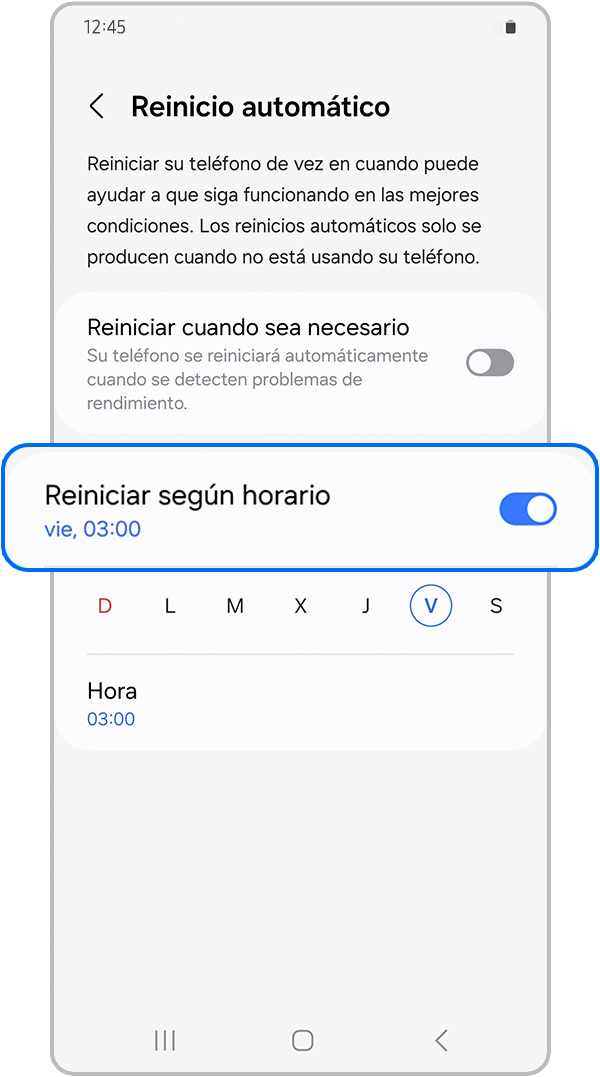Open recent apps from navigation bar

[x=165, y=1040]
